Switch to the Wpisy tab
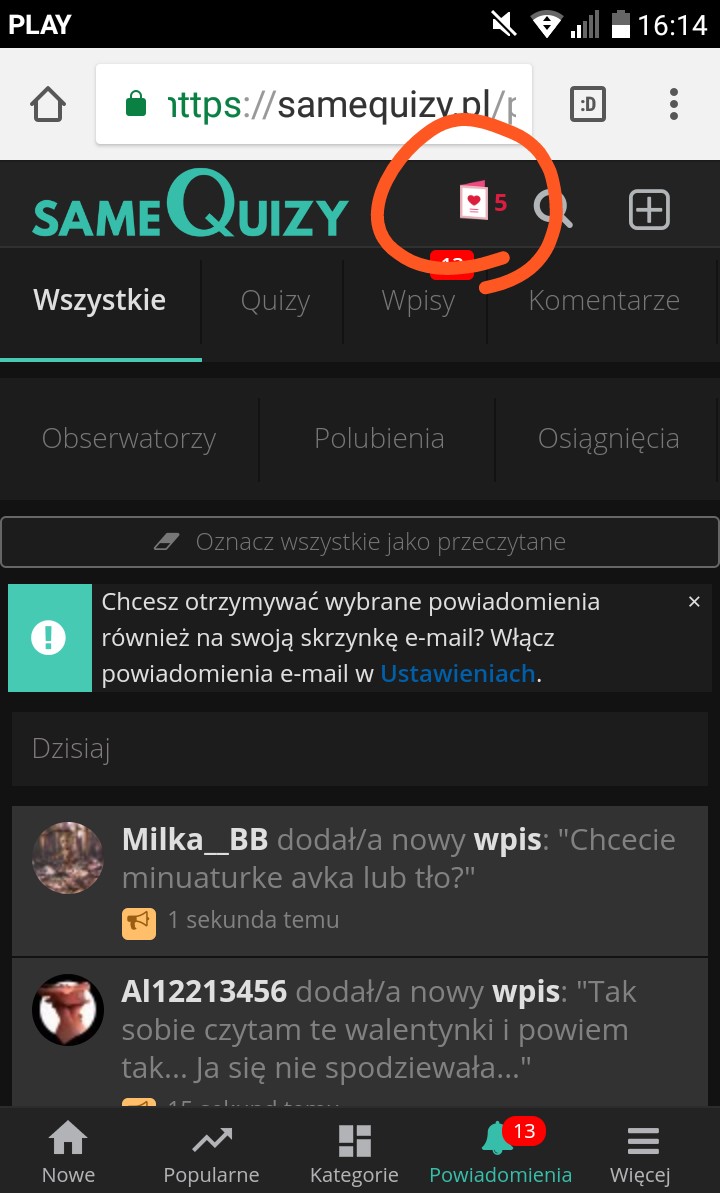 point(418,301)
